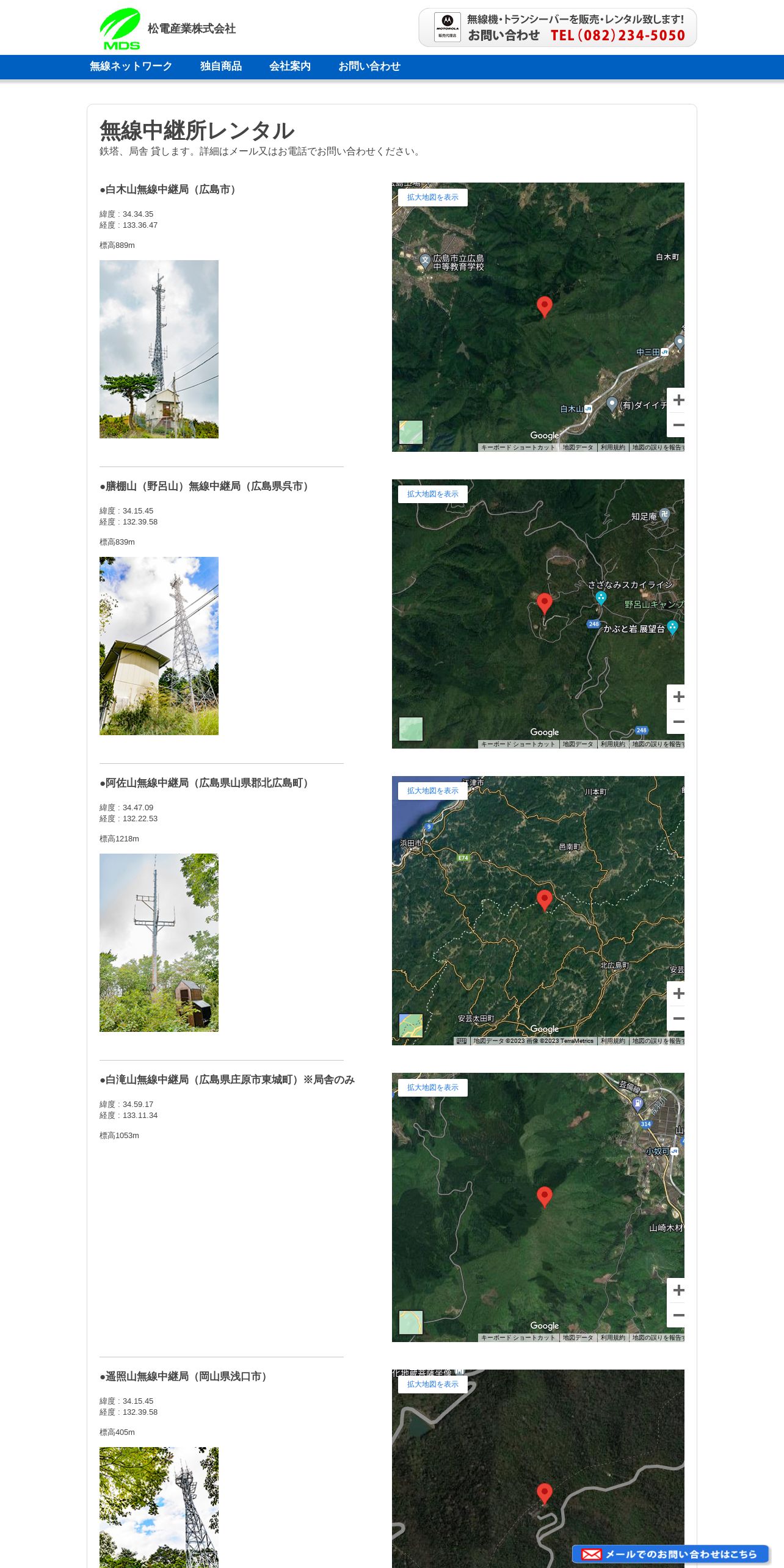Show larger map for 白木山 relay station

pyautogui.click(x=433, y=197)
